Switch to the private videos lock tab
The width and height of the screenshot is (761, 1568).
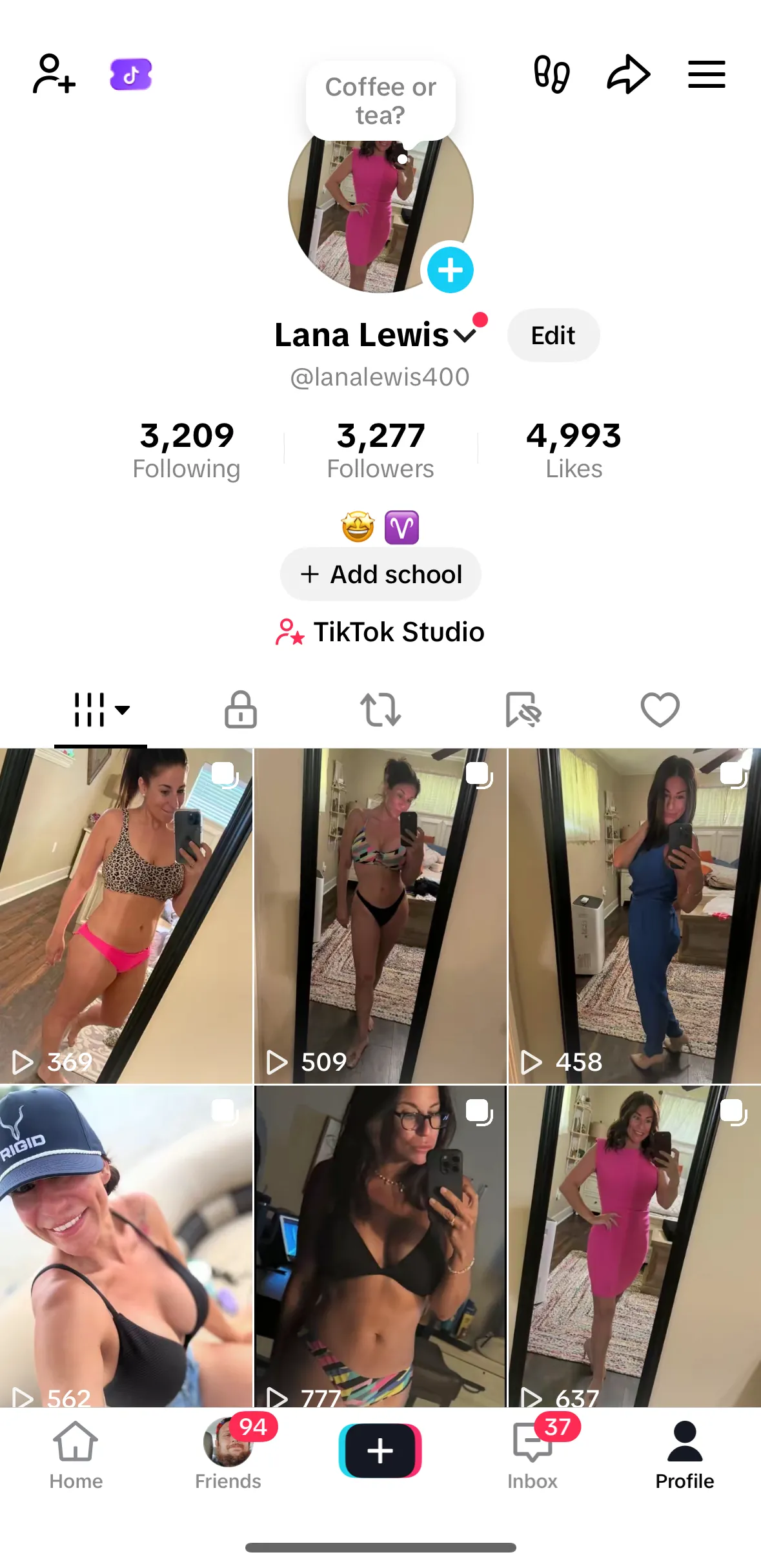pos(241,709)
